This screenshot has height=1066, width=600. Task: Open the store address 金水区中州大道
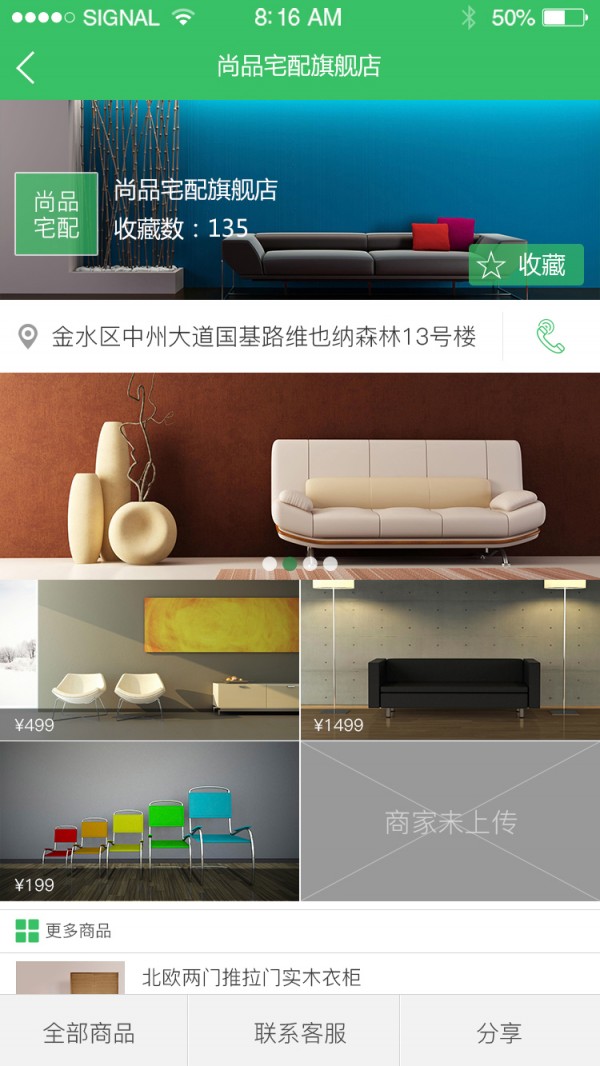tap(262, 337)
